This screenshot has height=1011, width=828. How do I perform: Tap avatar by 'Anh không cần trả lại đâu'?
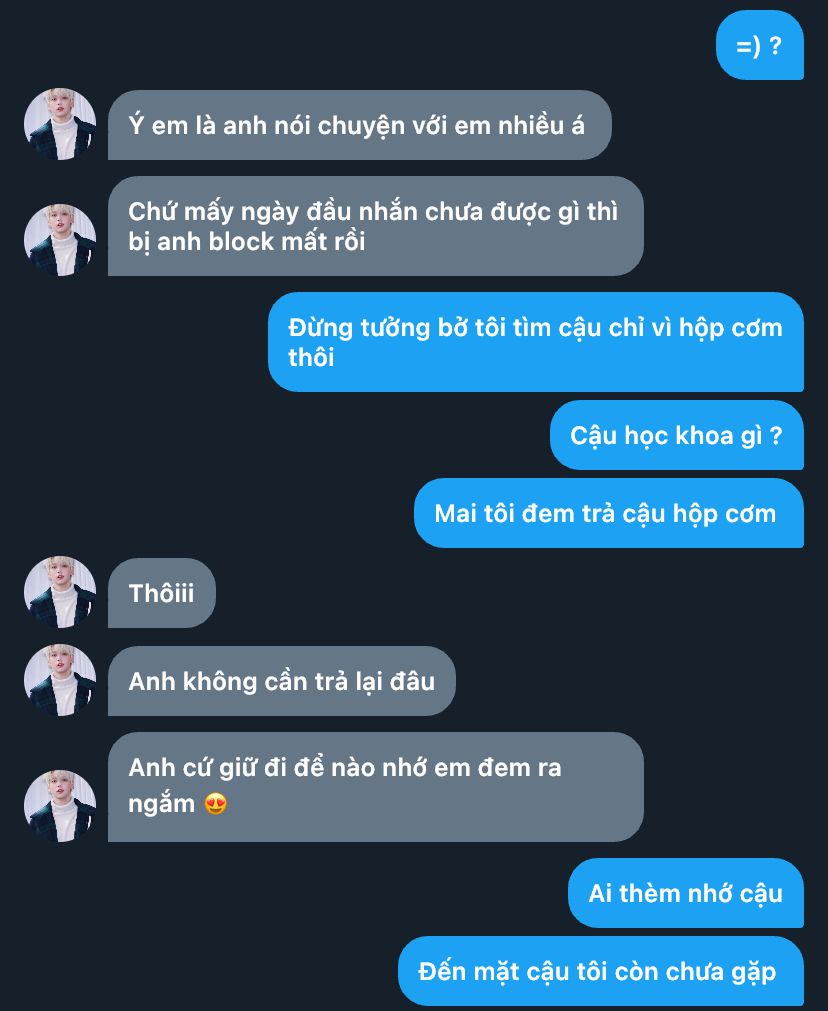60,680
